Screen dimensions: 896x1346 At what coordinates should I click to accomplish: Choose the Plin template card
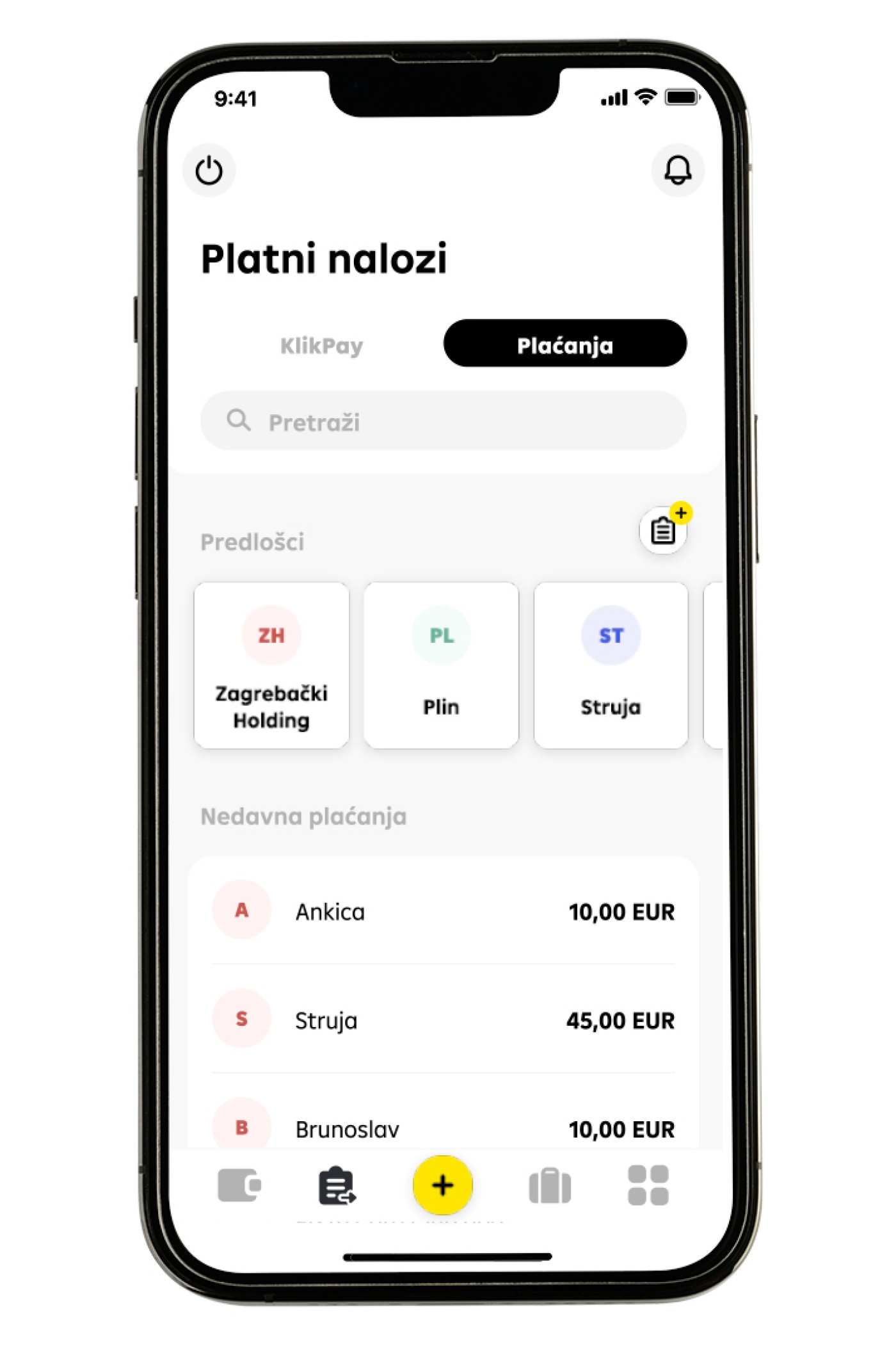pyautogui.click(x=441, y=665)
